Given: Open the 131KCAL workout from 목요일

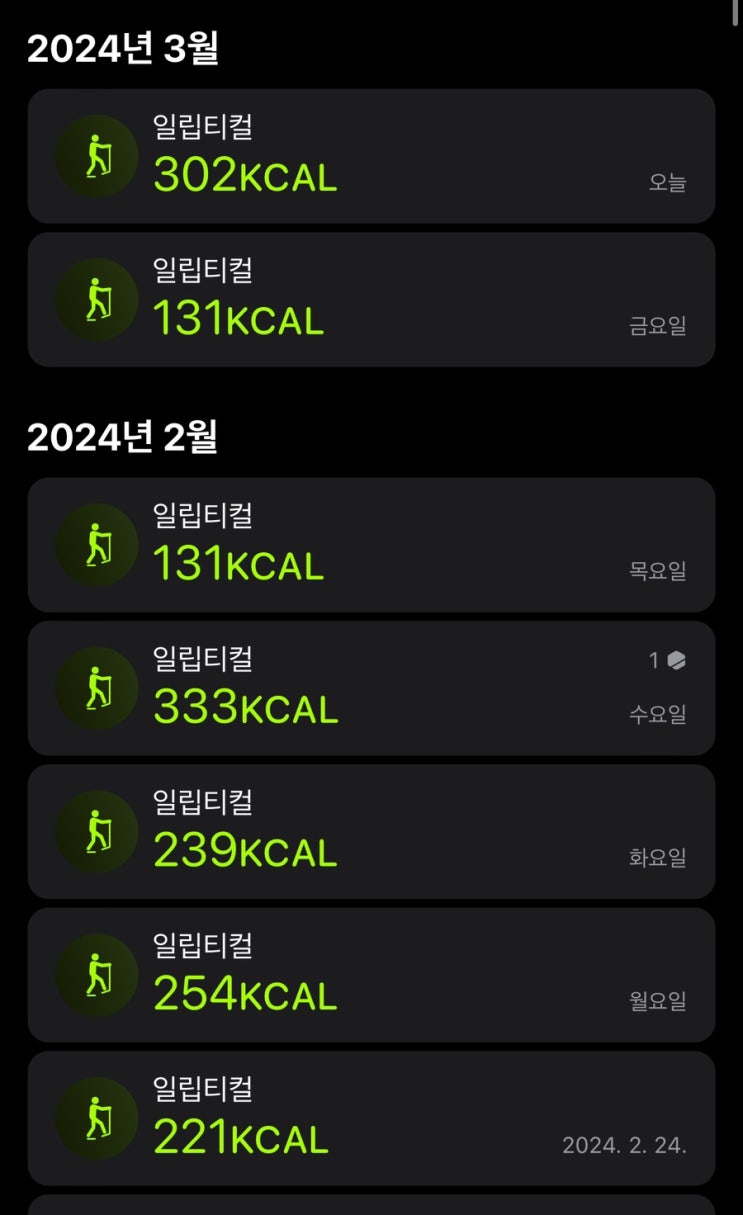Looking at the screenshot, I should point(371,544).
